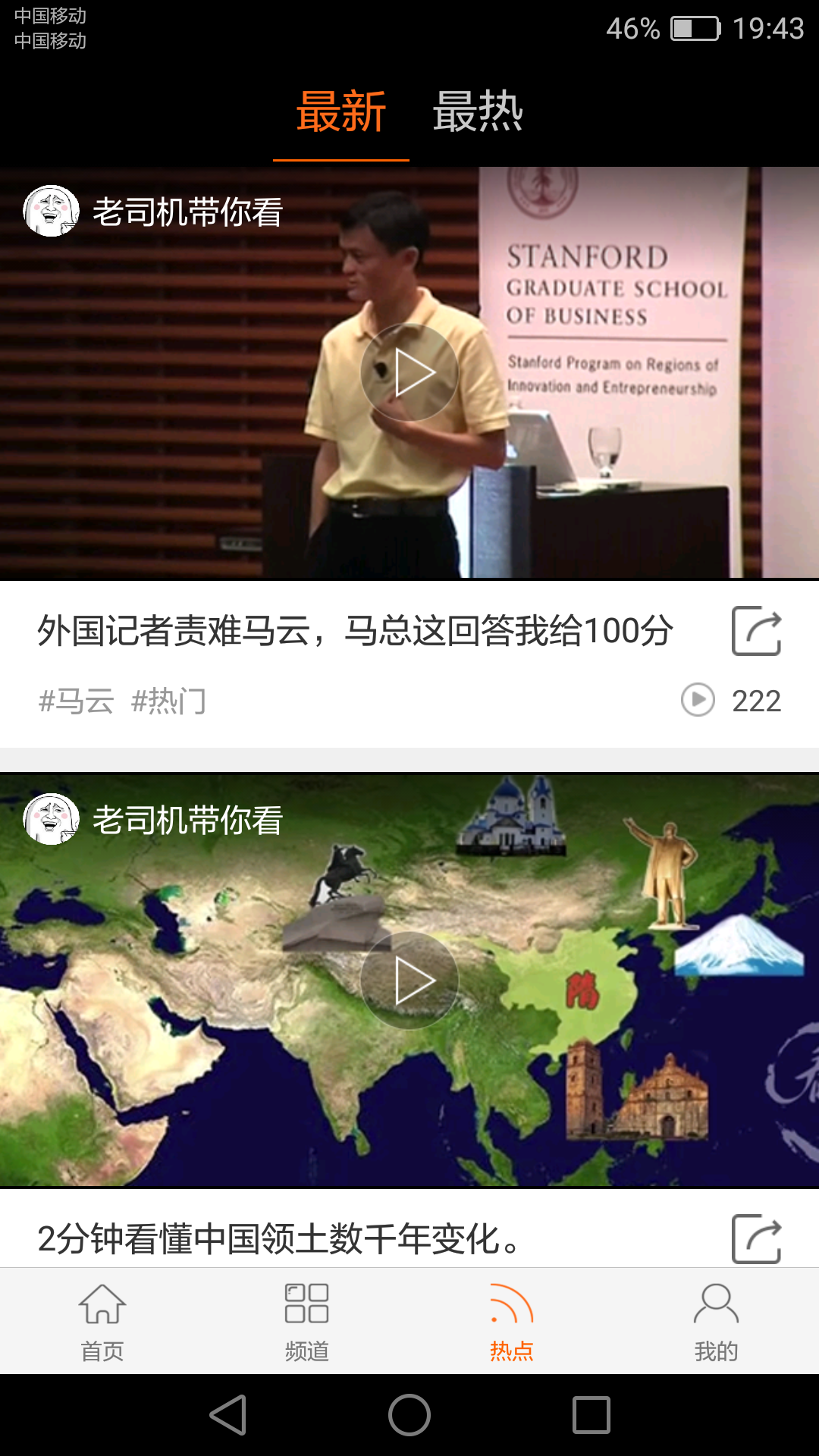Open the #热门 hashtag
Viewport: 819px width, 1456px height.
point(168,701)
